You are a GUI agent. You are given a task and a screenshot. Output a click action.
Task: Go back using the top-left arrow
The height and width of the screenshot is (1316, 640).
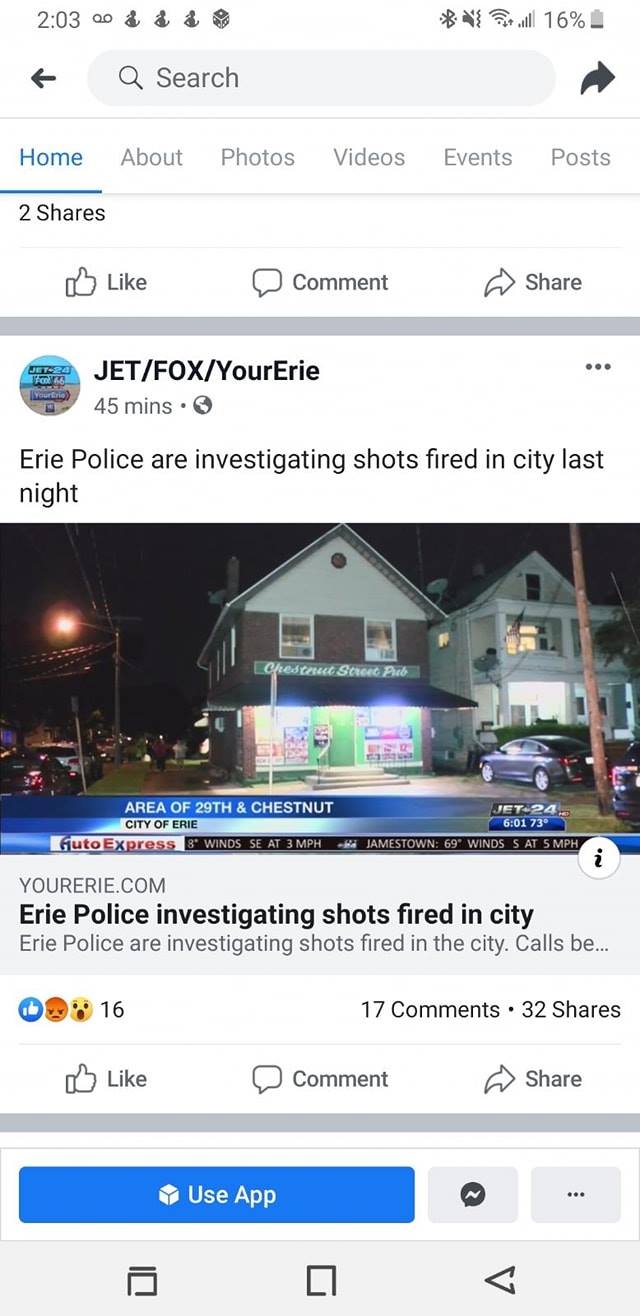tap(43, 78)
